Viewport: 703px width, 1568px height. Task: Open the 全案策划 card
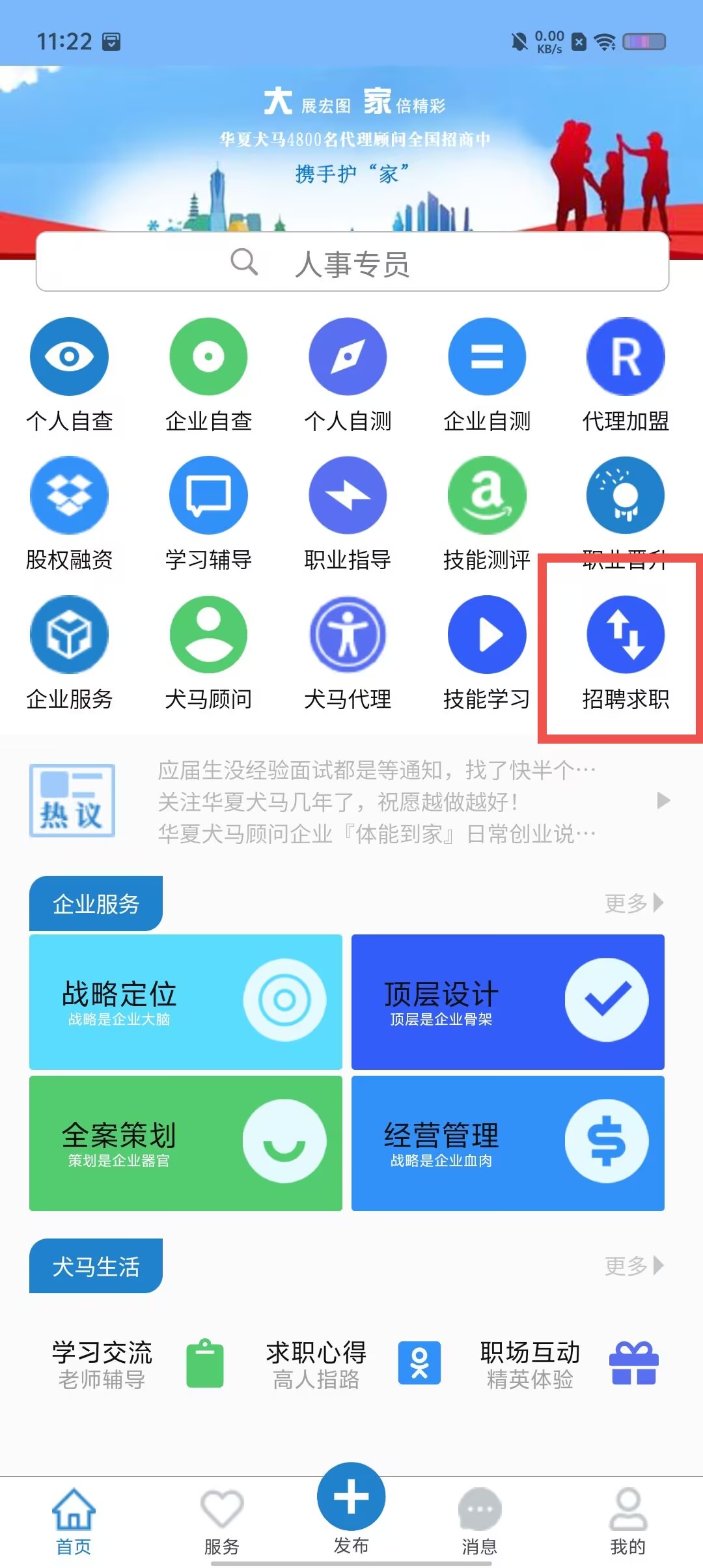click(186, 1143)
